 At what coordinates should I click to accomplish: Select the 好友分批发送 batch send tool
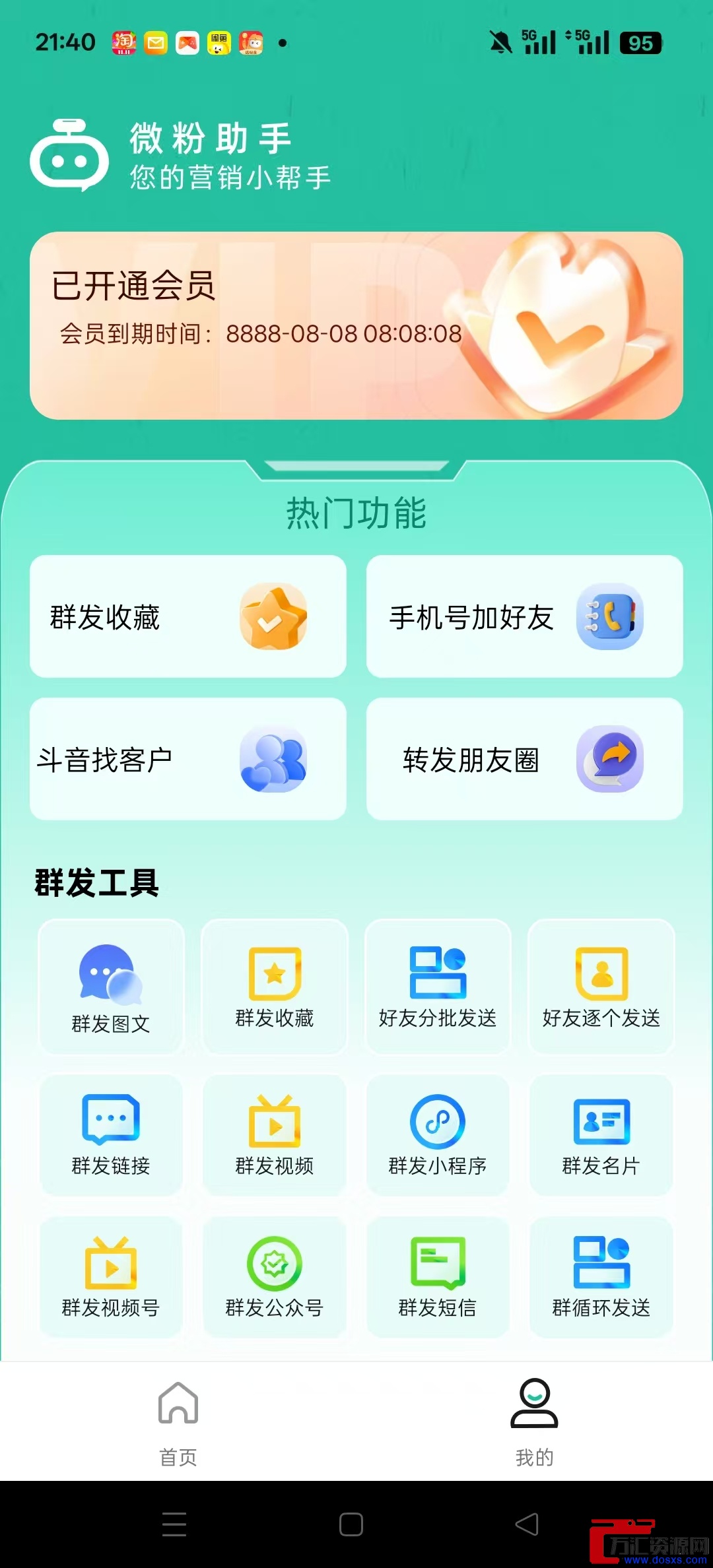pos(438,987)
